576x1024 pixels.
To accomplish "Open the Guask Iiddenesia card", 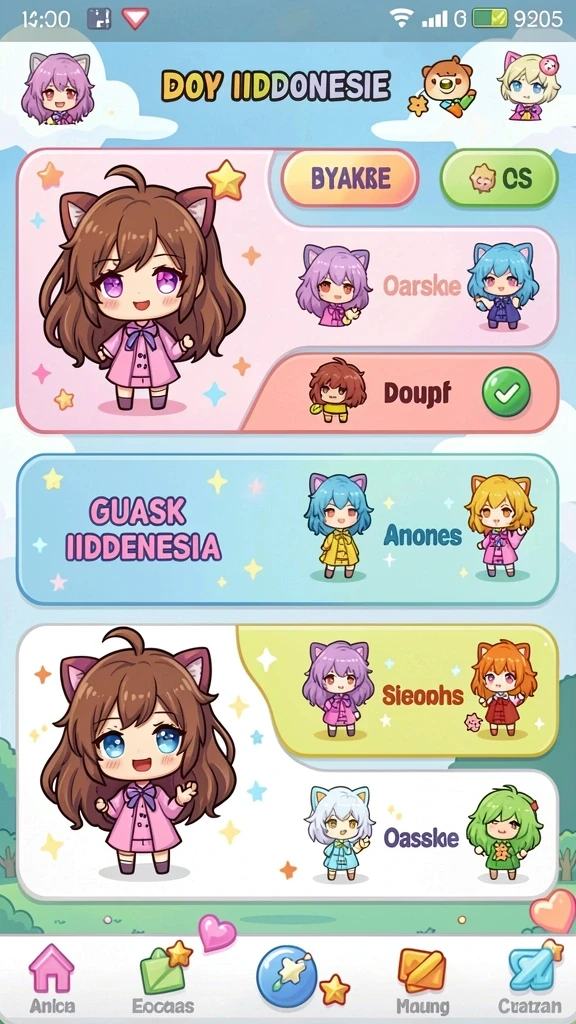I will (x=287, y=530).
